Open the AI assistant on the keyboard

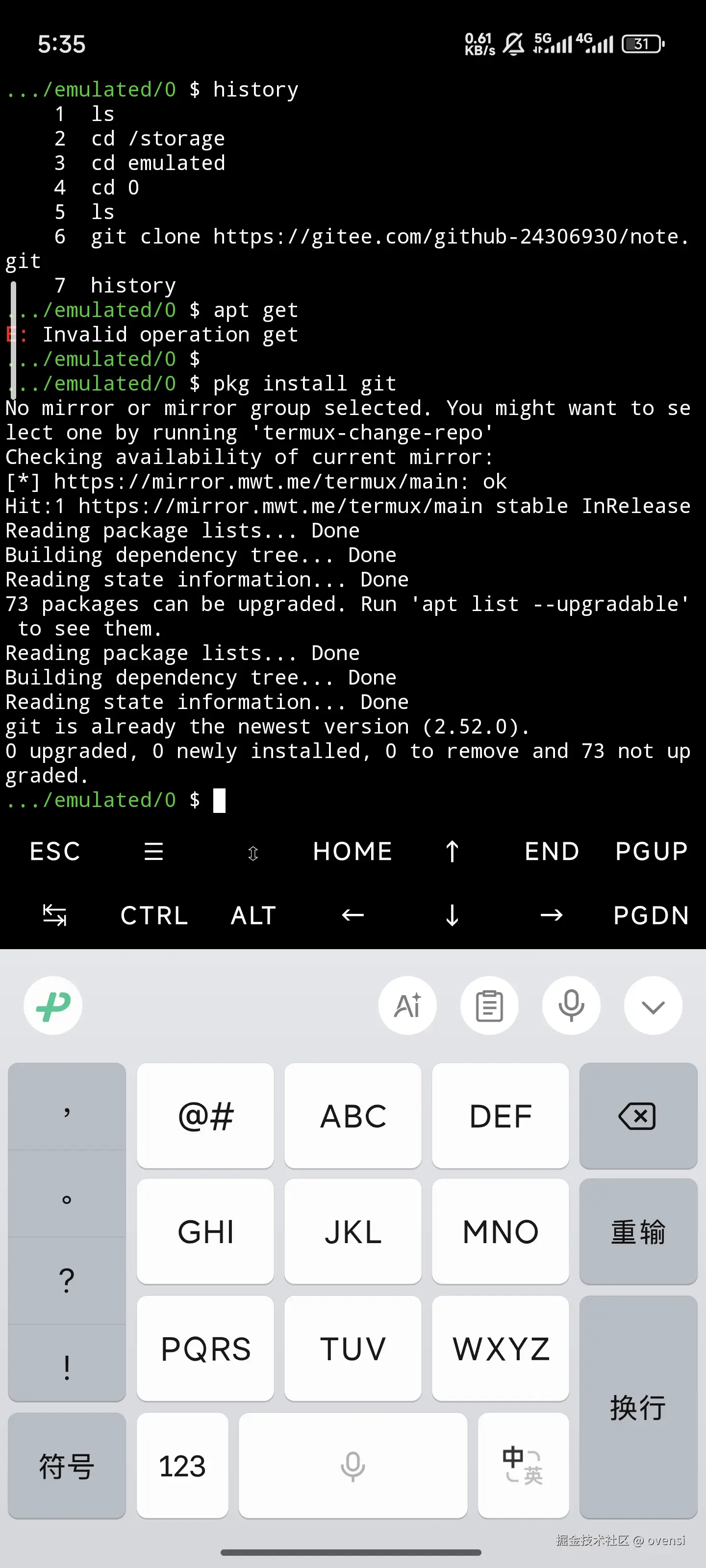click(x=407, y=1005)
